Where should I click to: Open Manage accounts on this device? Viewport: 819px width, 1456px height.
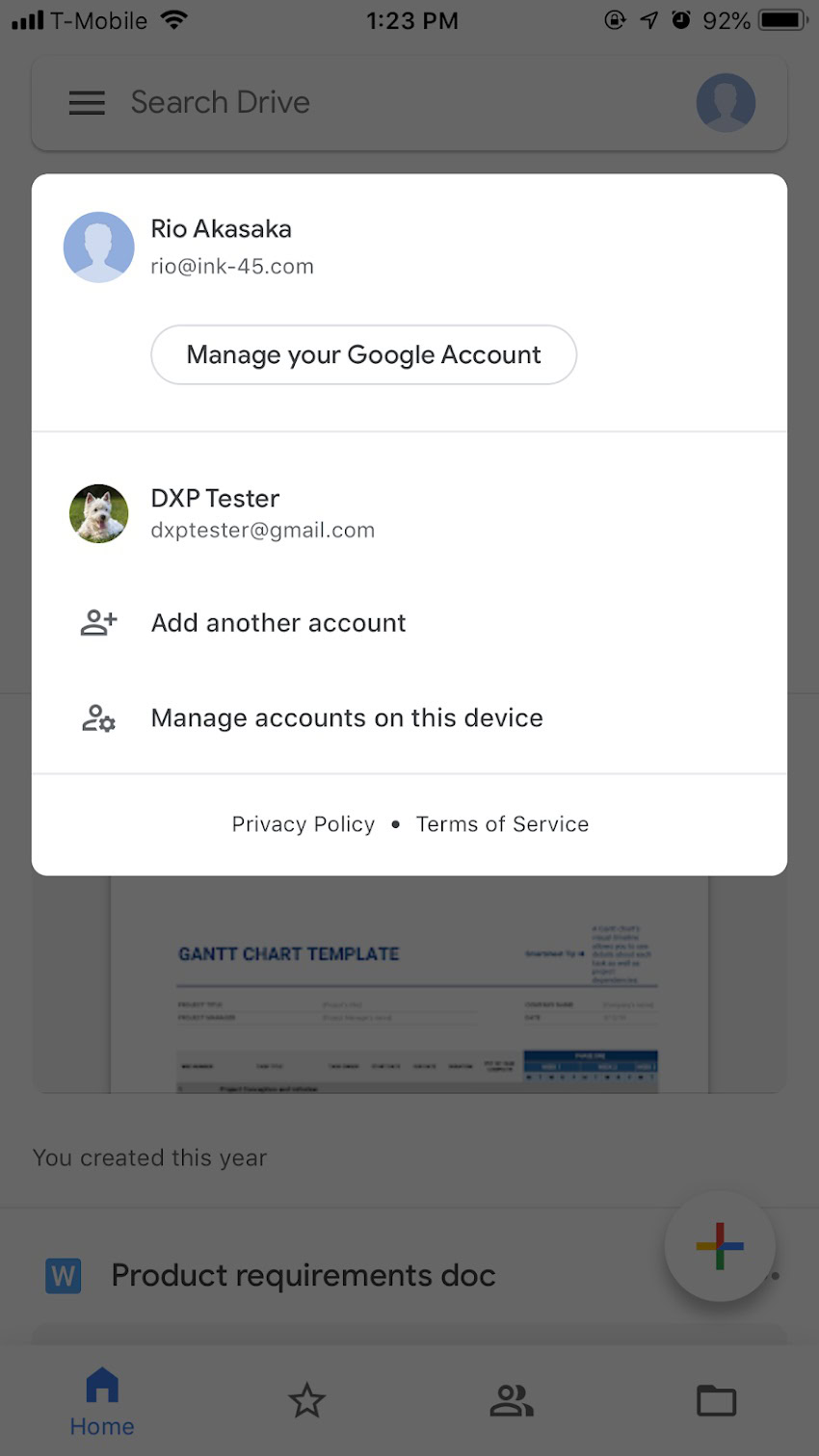tap(347, 718)
